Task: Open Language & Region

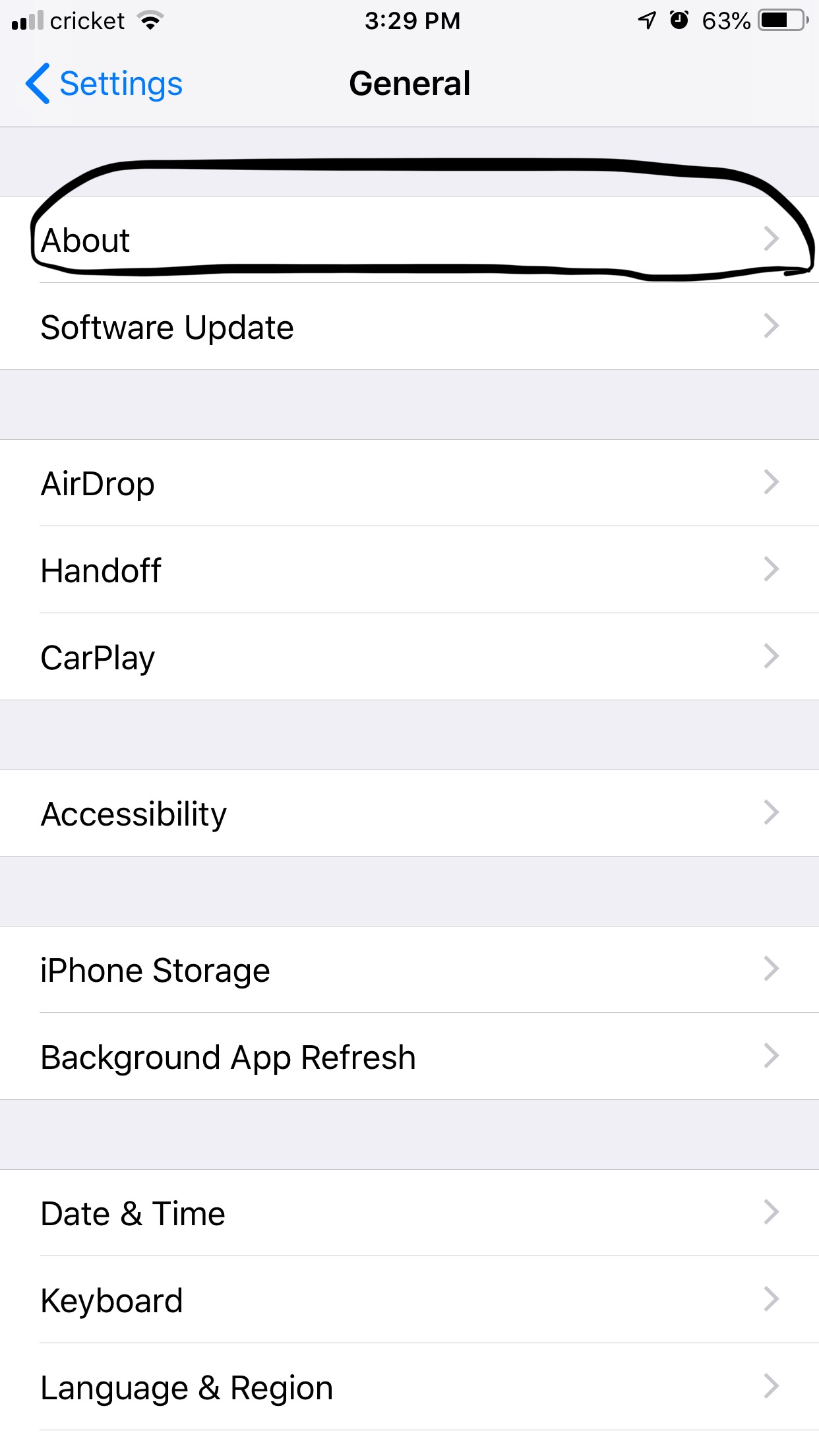Action: click(x=409, y=1387)
